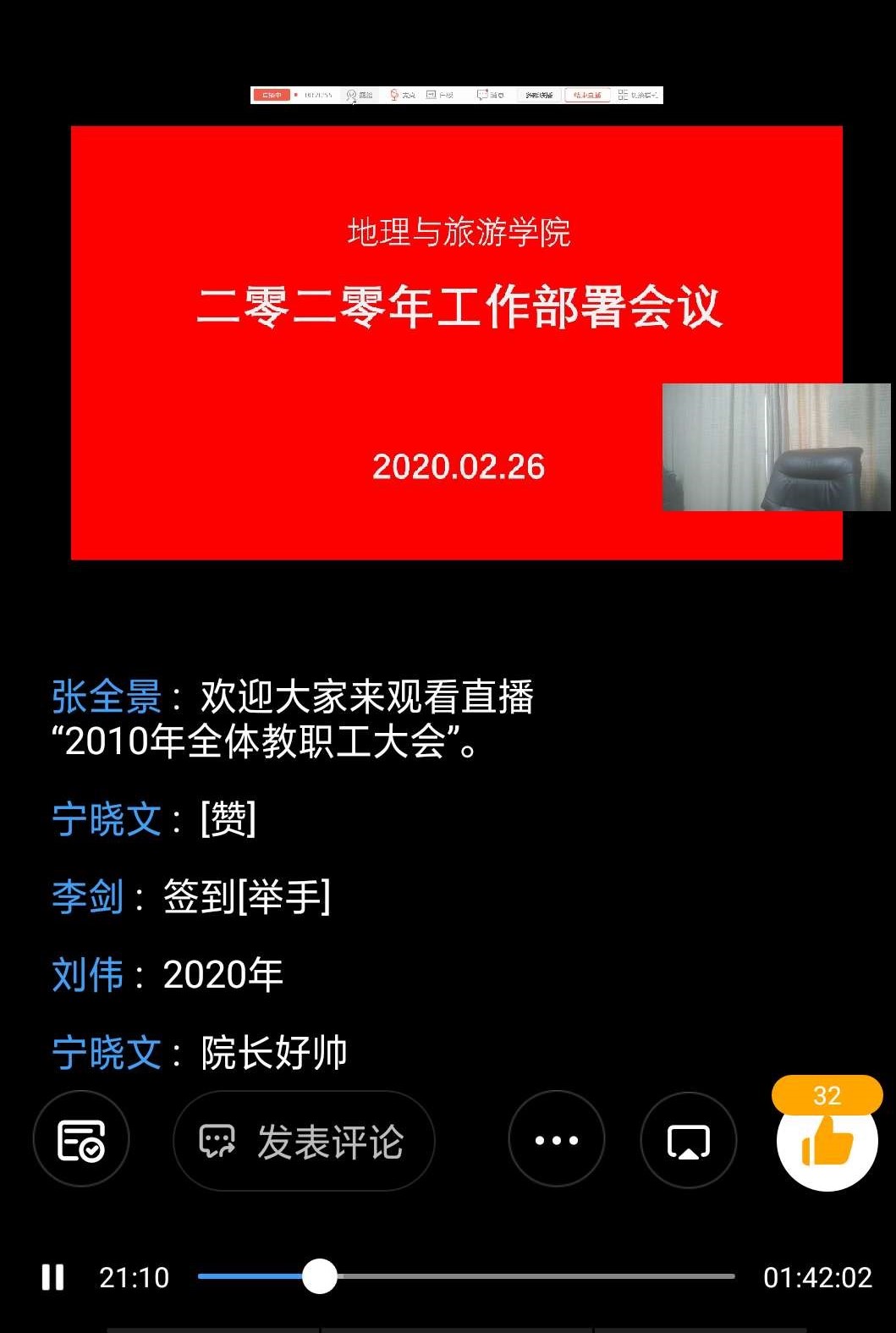Tap the playback progress slider knob
This screenshot has height=1333, width=896.
pos(320,1276)
